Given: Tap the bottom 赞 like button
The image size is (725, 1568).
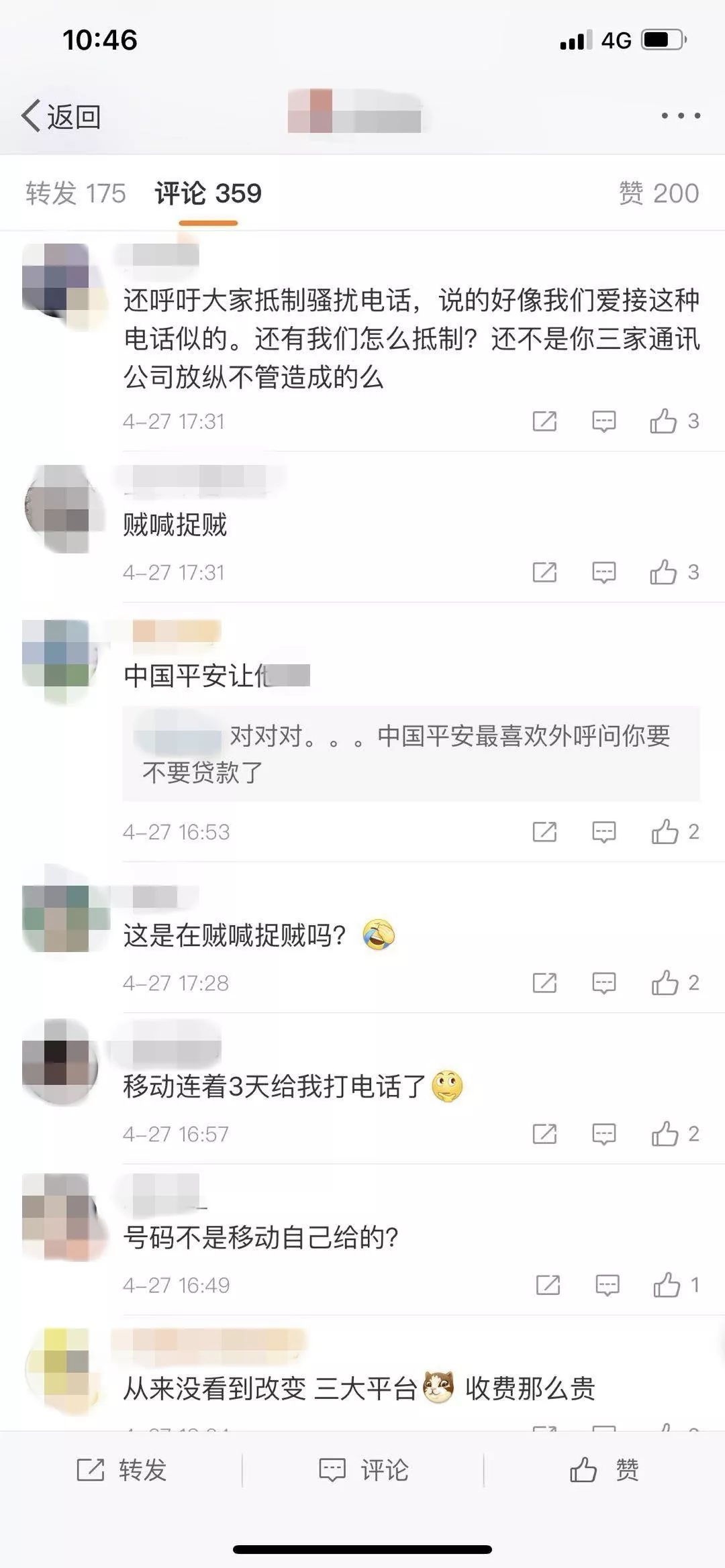Looking at the screenshot, I should click(604, 1469).
